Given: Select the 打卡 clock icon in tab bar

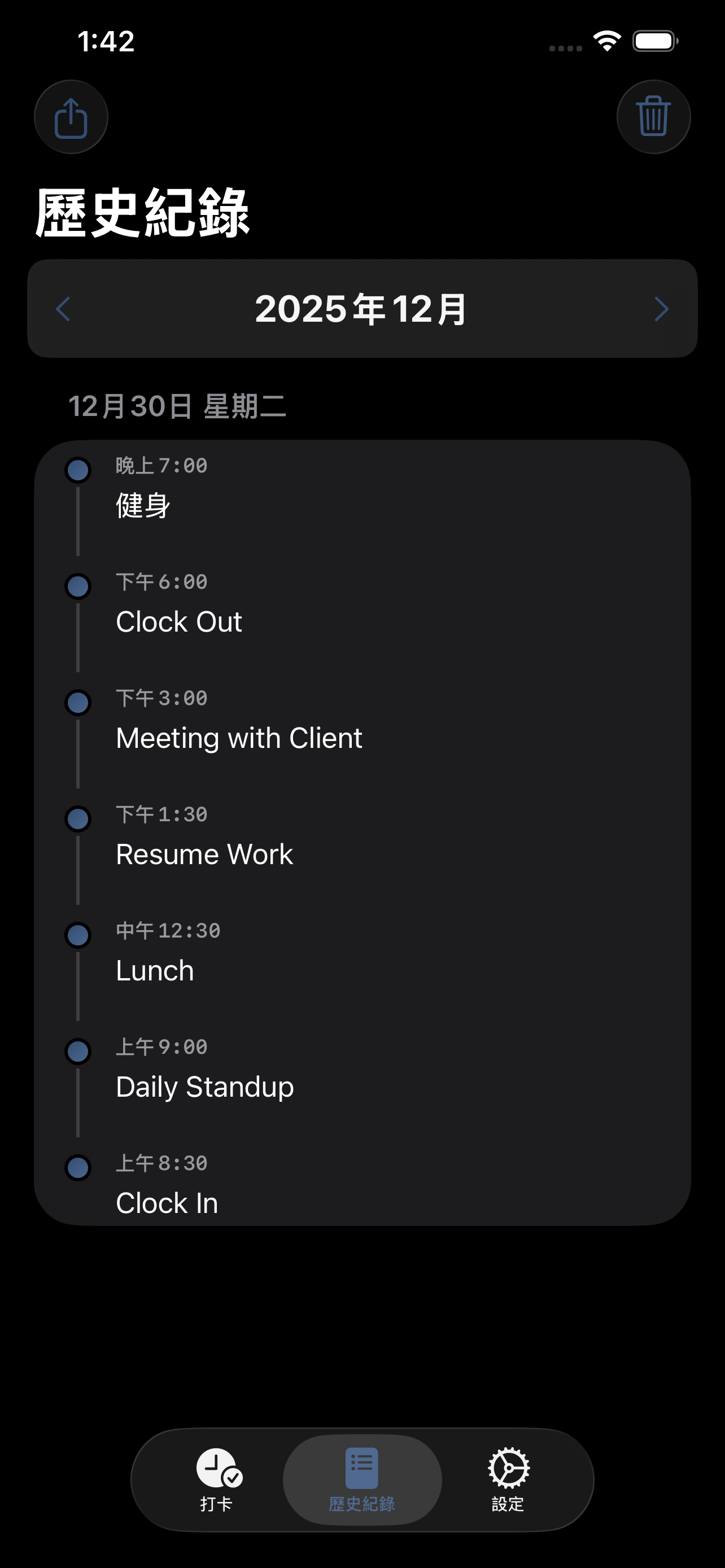Looking at the screenshot, I should coord(219,1468).
